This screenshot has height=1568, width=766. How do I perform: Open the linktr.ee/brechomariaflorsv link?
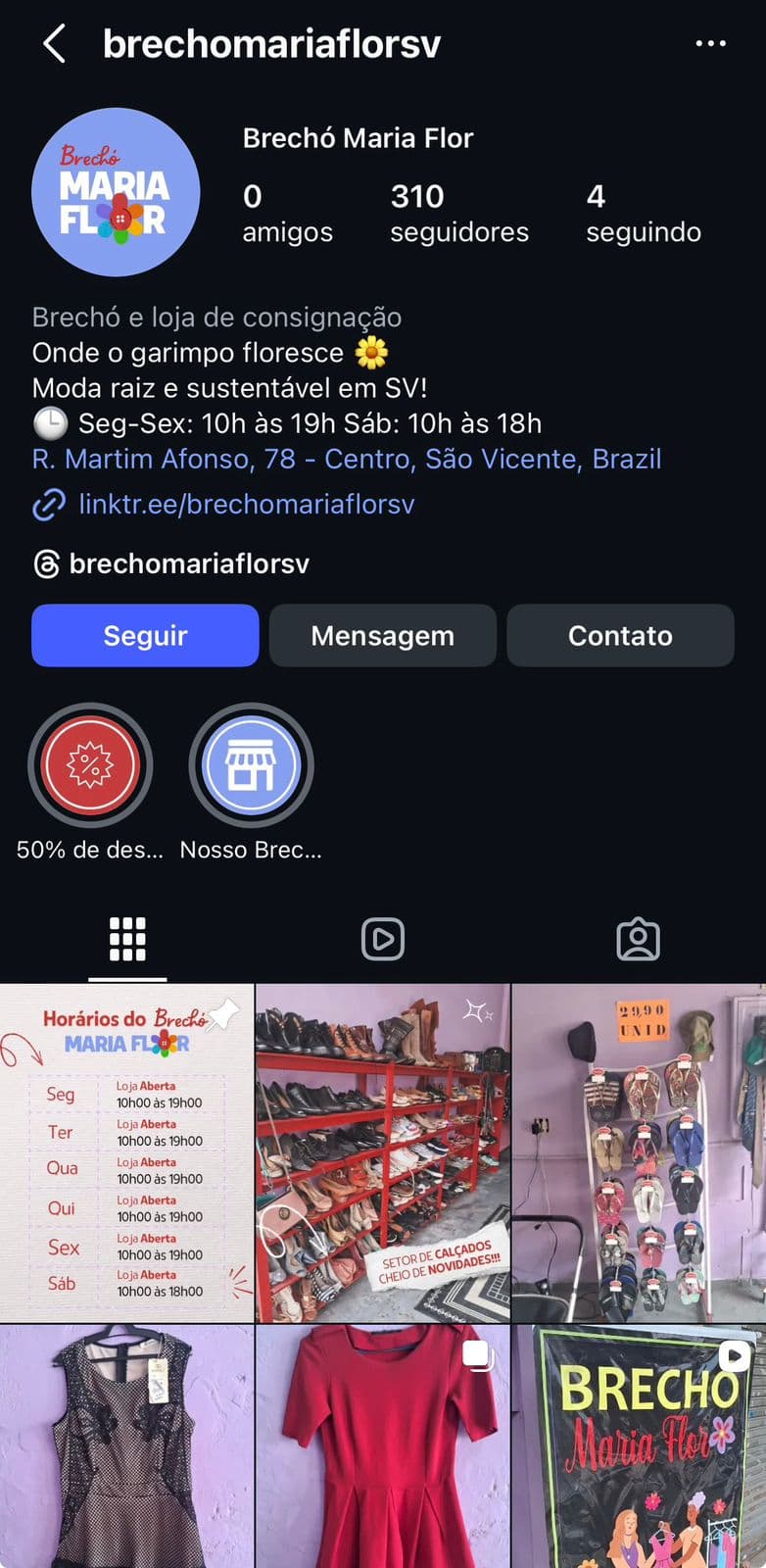tap(247, 504)
